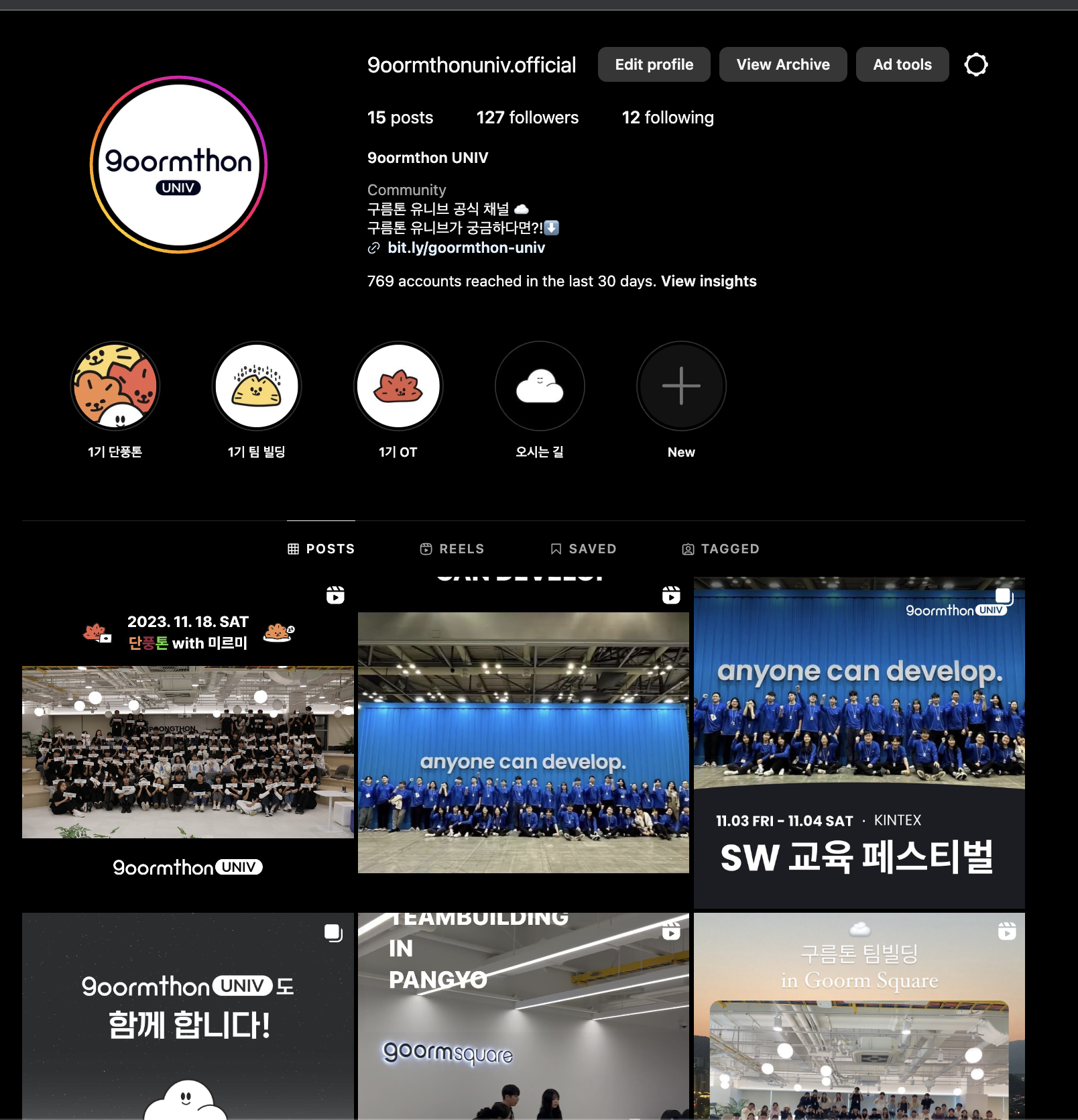This screenshot has height=1120, width=1078.
Task: Open the 1기 팀 빌딩 highlight
Action: [x=257, y=386]
